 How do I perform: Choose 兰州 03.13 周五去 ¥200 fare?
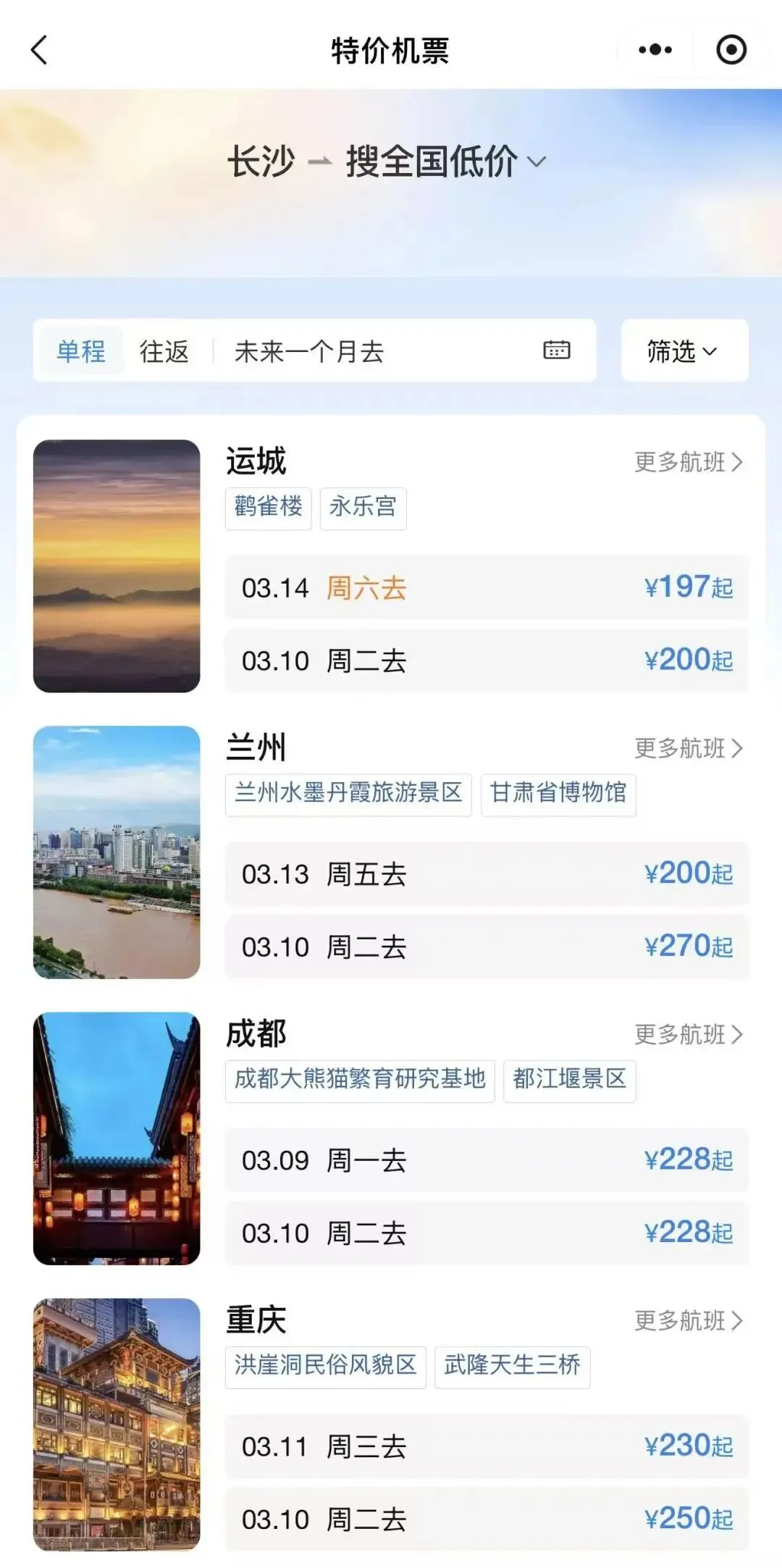click(487, 873)
